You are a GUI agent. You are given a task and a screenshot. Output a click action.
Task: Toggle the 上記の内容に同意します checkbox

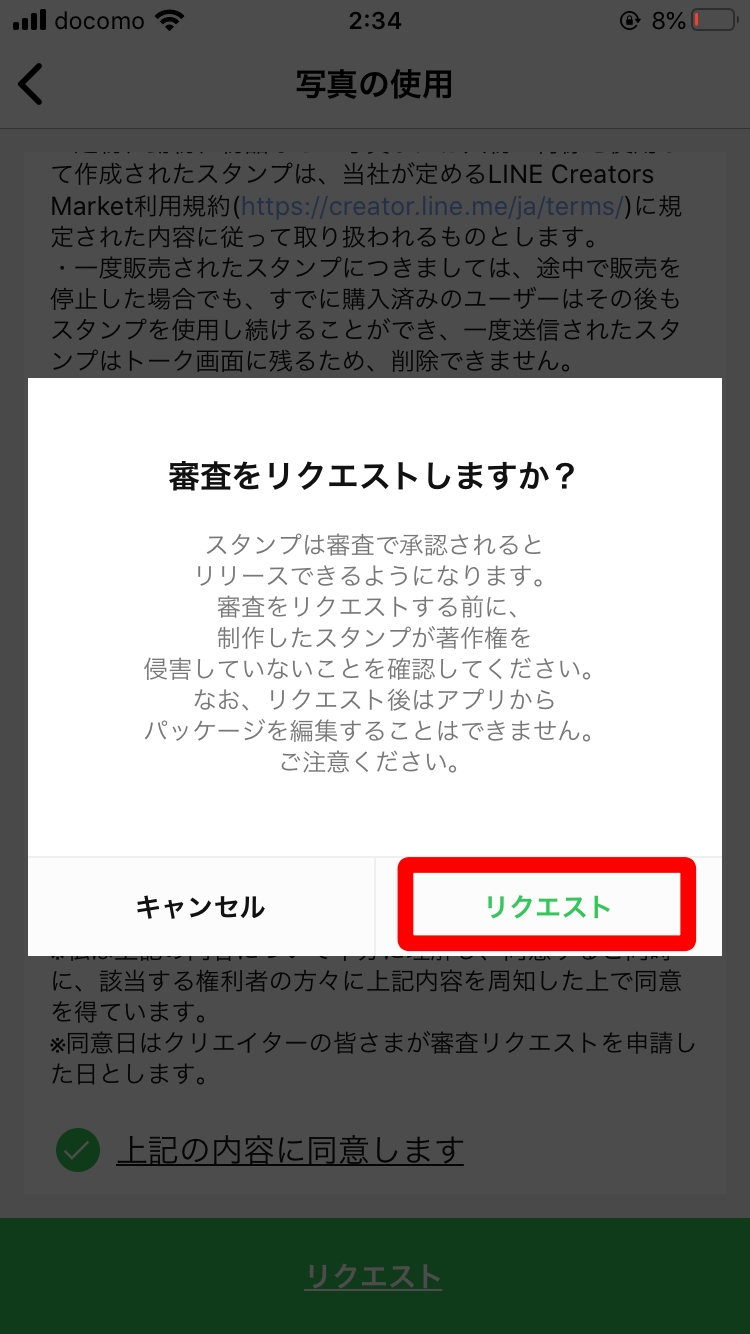click(78, 1150)
